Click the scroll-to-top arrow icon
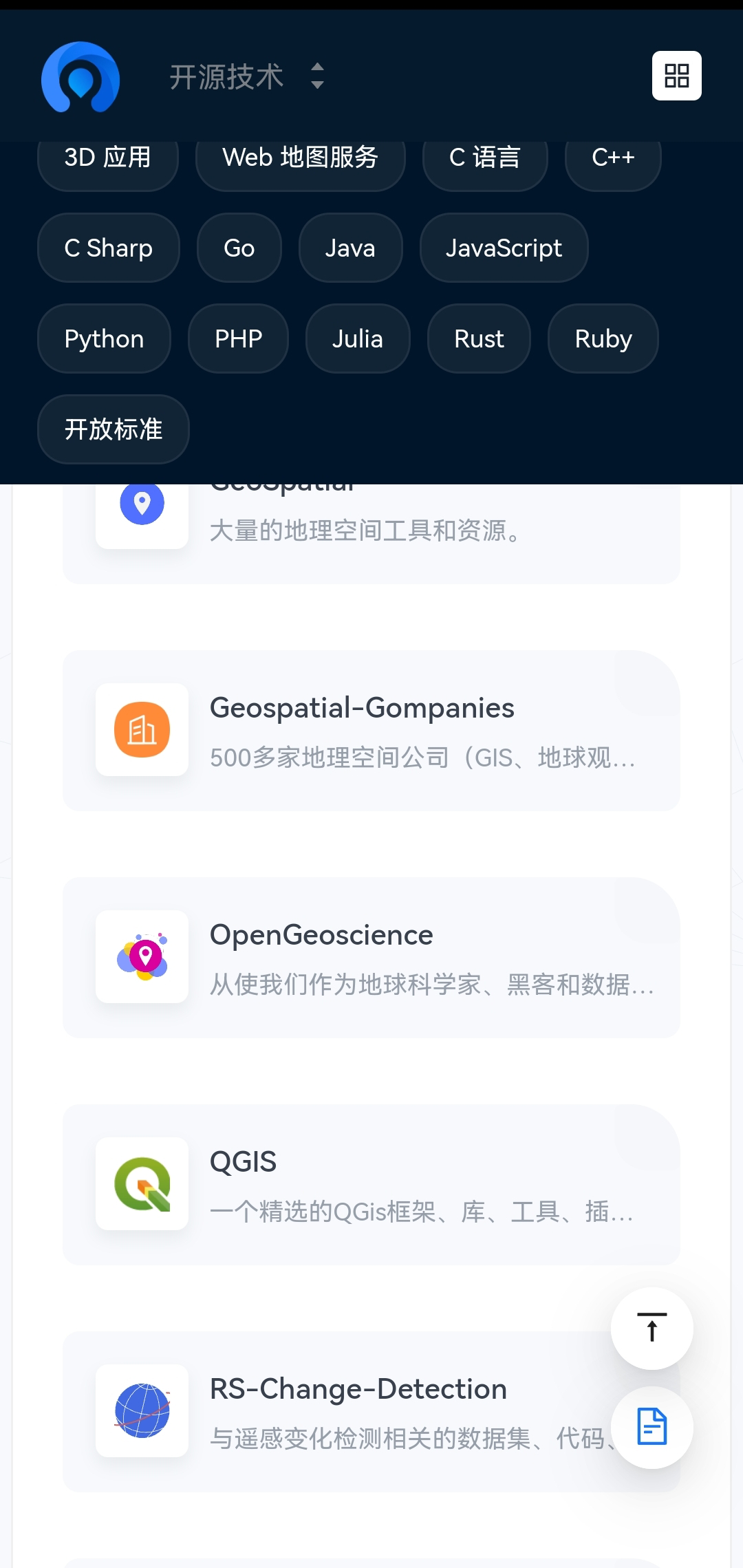This screenshot has width=743, height=1568. coord(652,1329)
